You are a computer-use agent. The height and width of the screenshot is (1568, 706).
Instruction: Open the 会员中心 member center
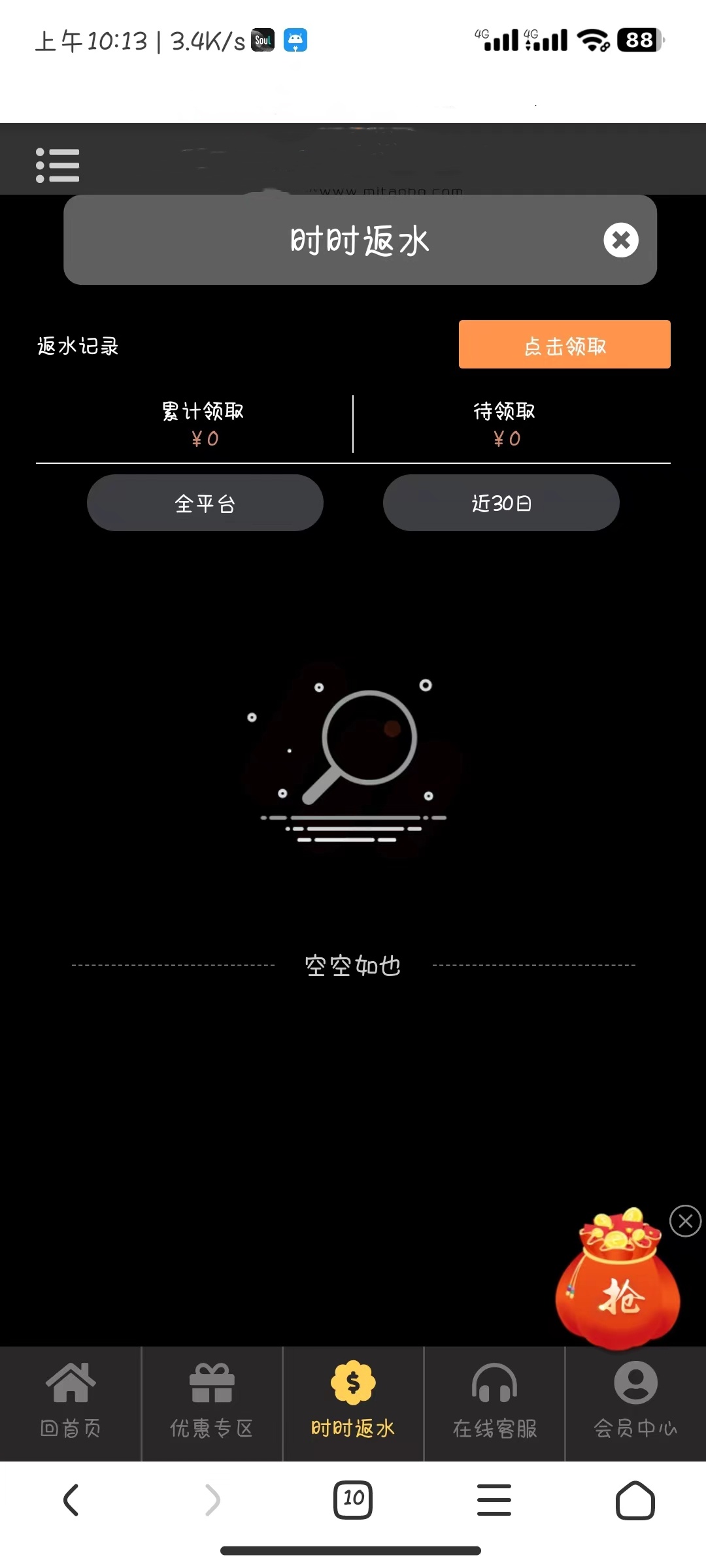tap(635, 1403)
